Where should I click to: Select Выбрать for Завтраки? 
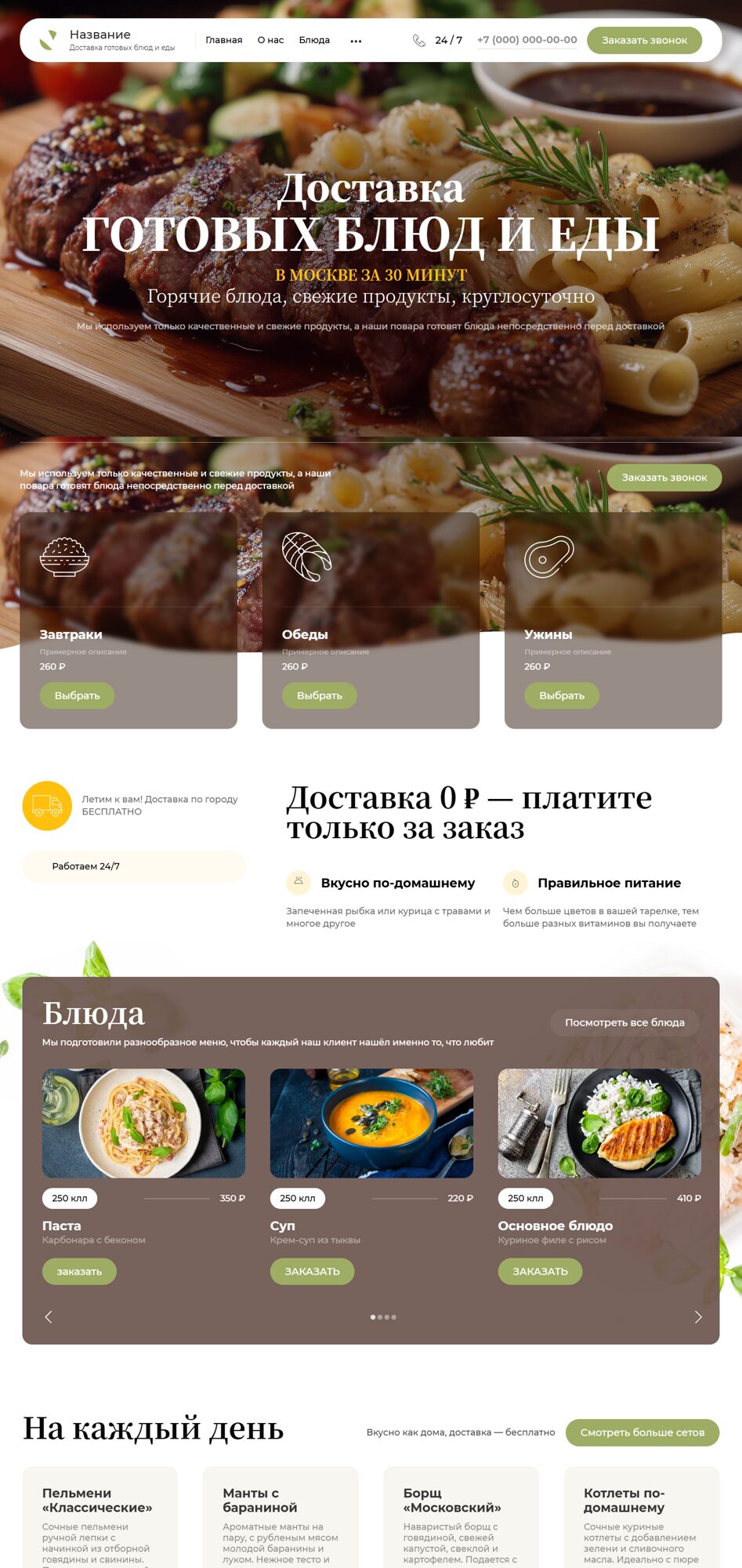77,695
